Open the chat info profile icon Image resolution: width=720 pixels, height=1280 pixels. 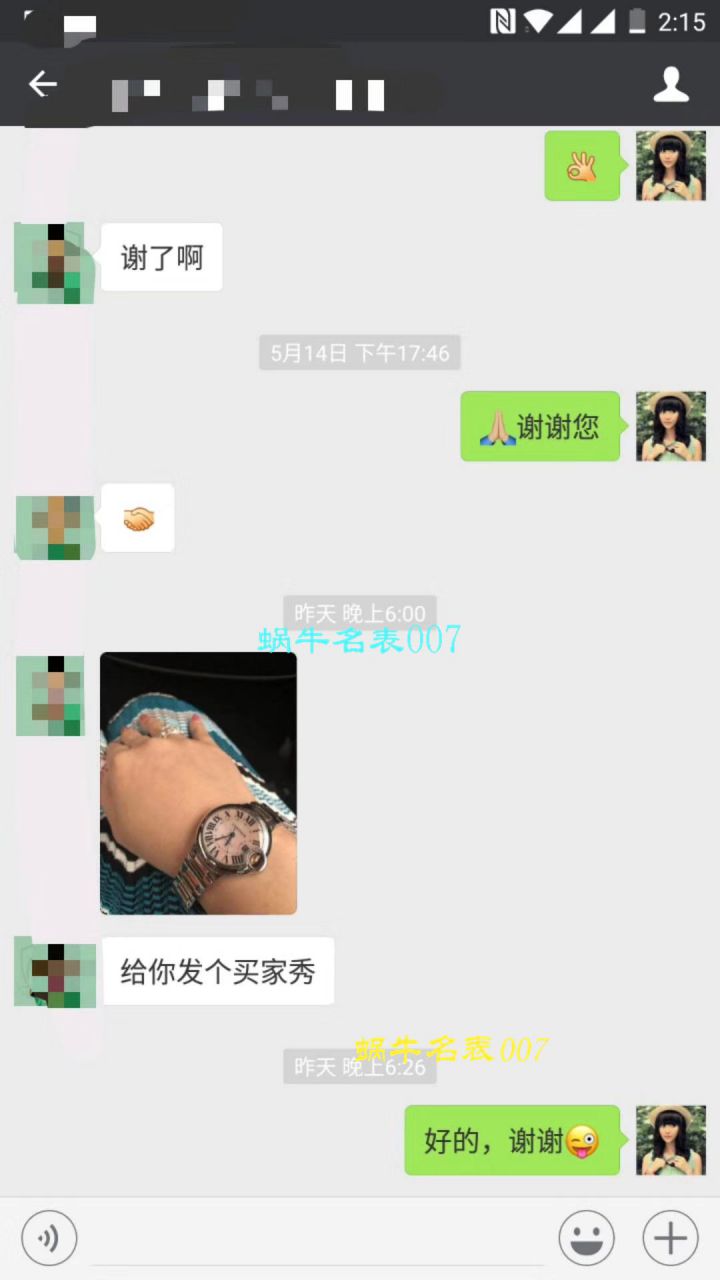[671, 85]
